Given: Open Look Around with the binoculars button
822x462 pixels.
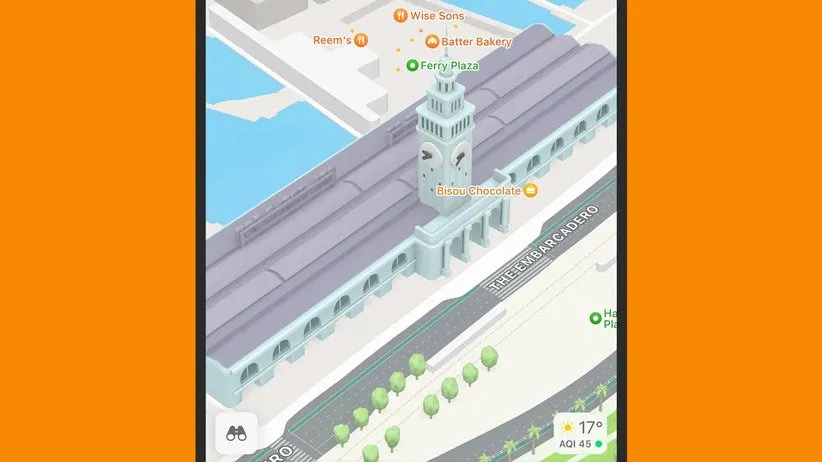Looking at the screenshot, I should click(237, 433).
